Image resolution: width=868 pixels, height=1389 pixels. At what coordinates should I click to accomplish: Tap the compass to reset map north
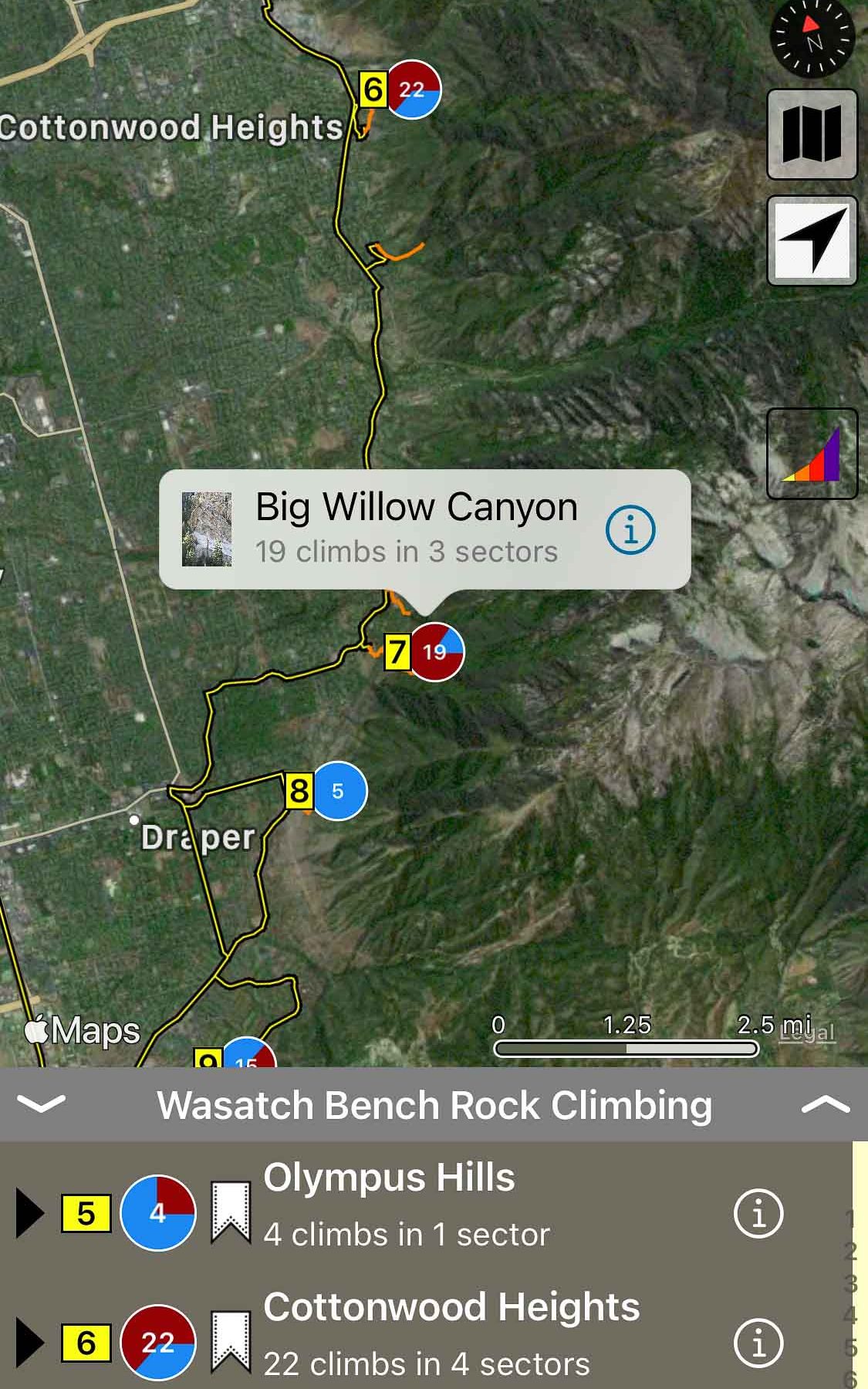point(812,39)
